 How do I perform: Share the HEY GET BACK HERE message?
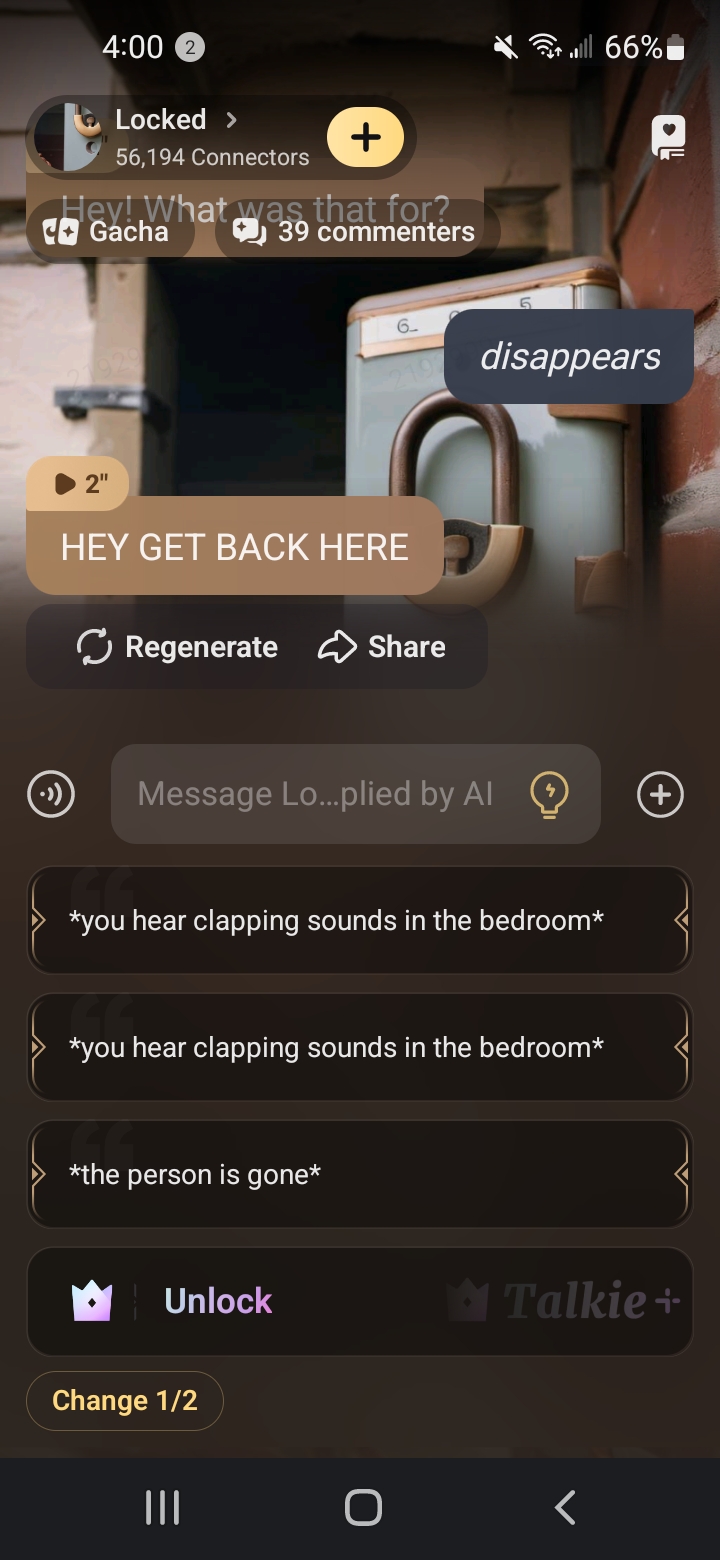tap(381, 647)
